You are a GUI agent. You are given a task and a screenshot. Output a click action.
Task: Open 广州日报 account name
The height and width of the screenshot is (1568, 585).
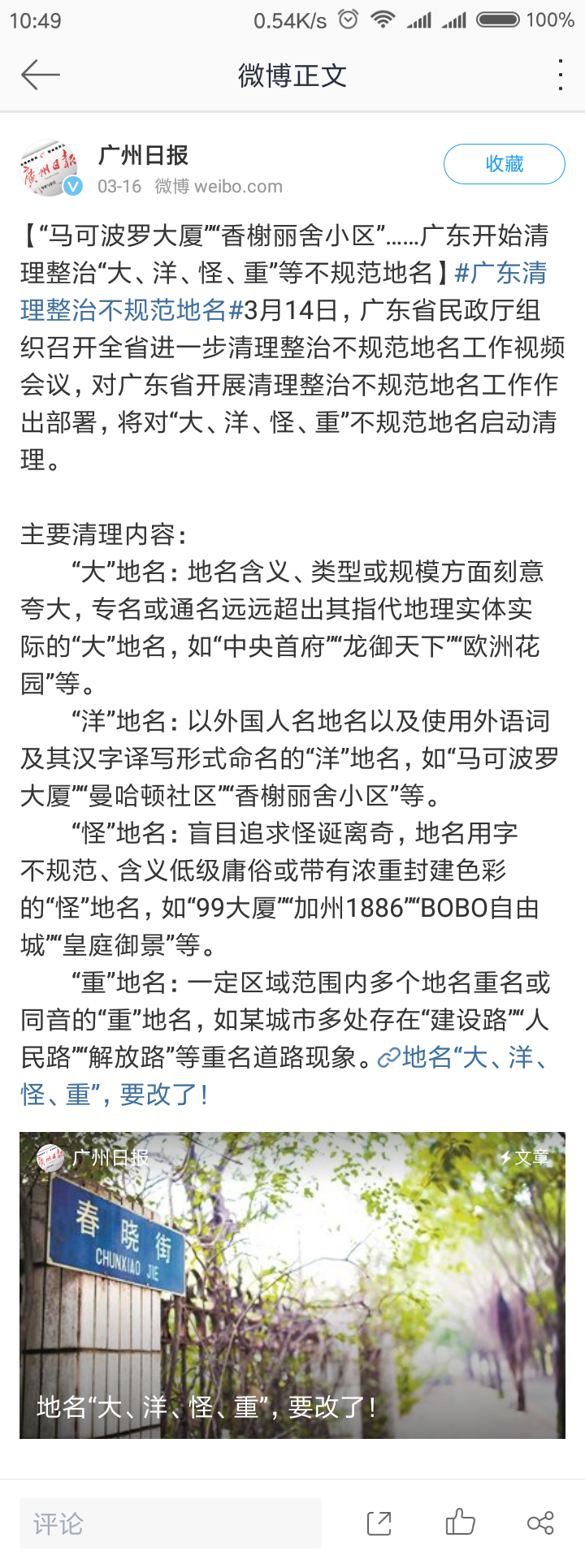(x=143, y=155)
